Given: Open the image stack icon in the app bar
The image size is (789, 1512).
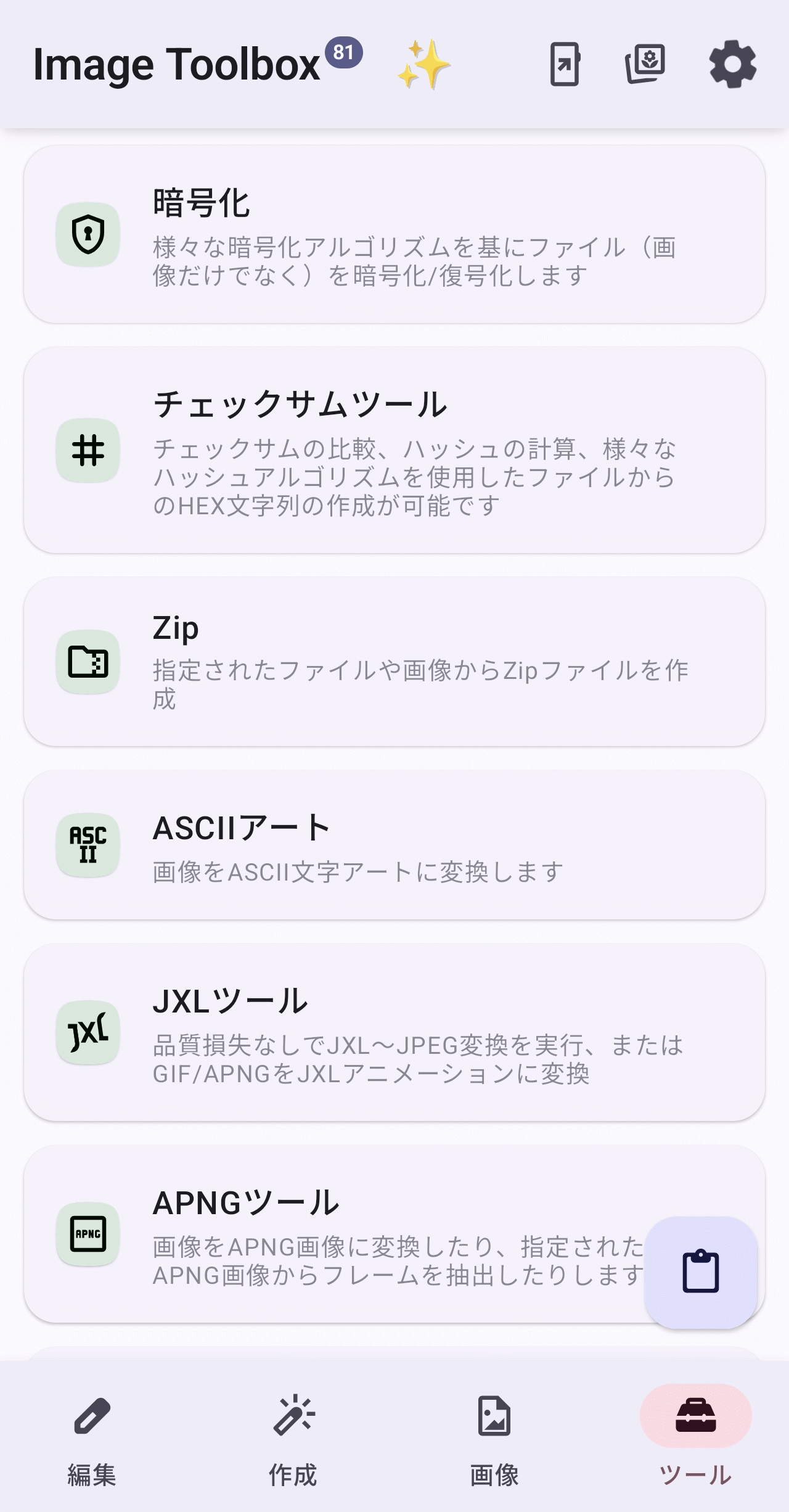Looking at the screenshot, I should point(645,64).
